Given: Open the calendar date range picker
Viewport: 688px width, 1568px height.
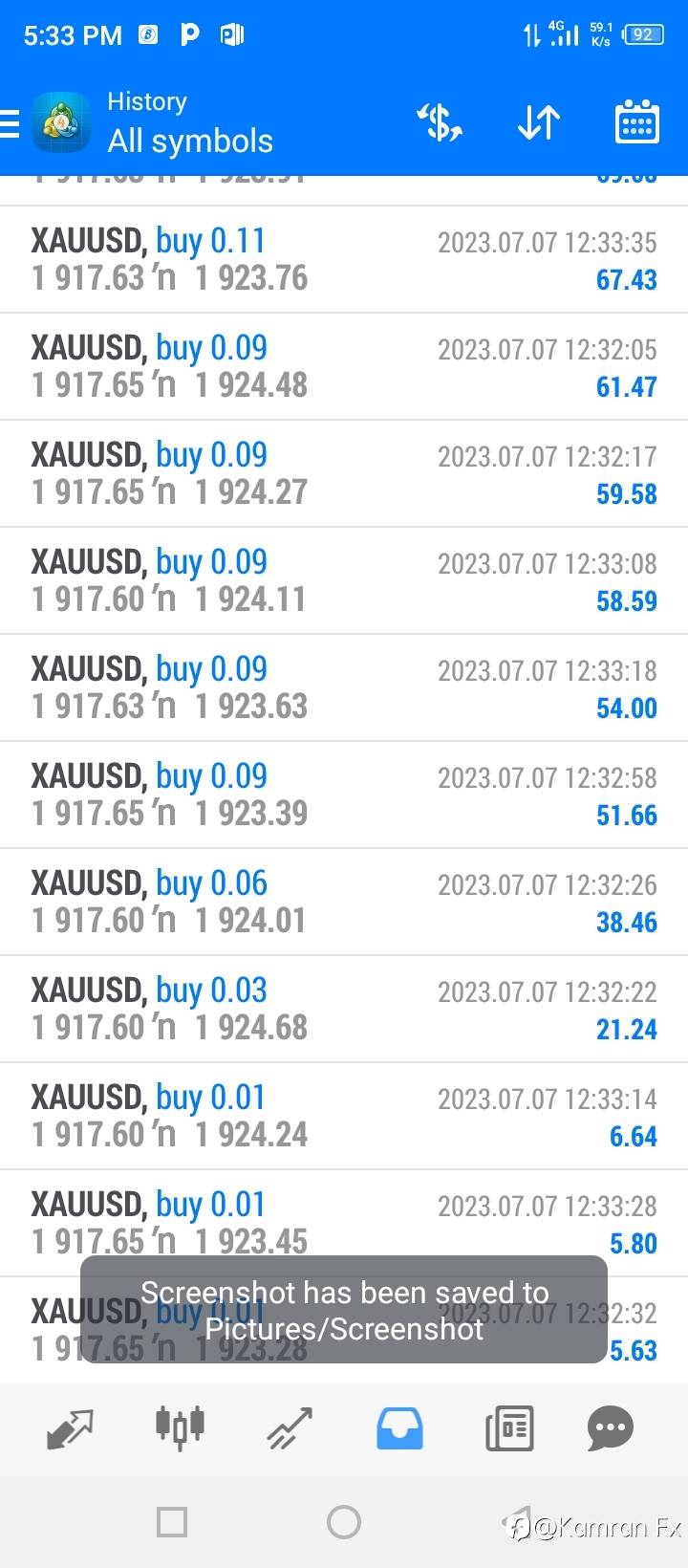Looking at the screenshot, I should coord(636,123).
